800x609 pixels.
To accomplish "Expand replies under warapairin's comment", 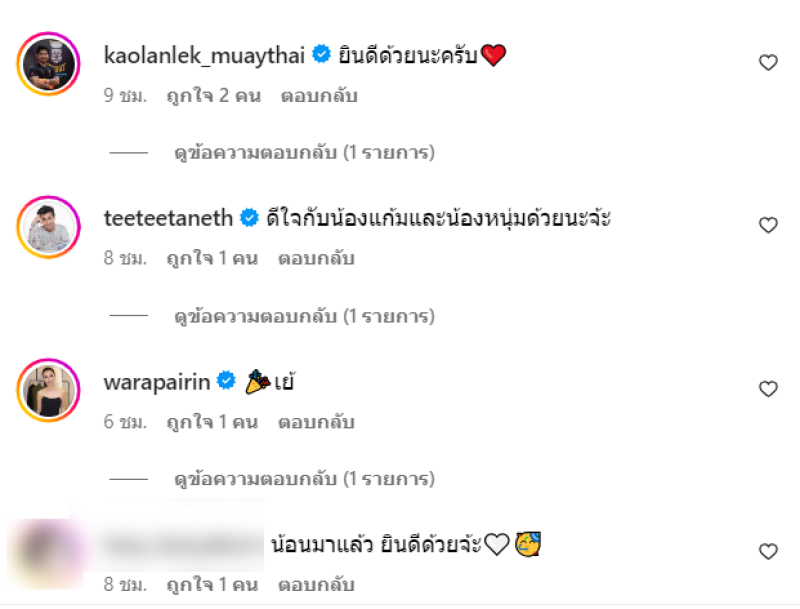I will [304, 479].
